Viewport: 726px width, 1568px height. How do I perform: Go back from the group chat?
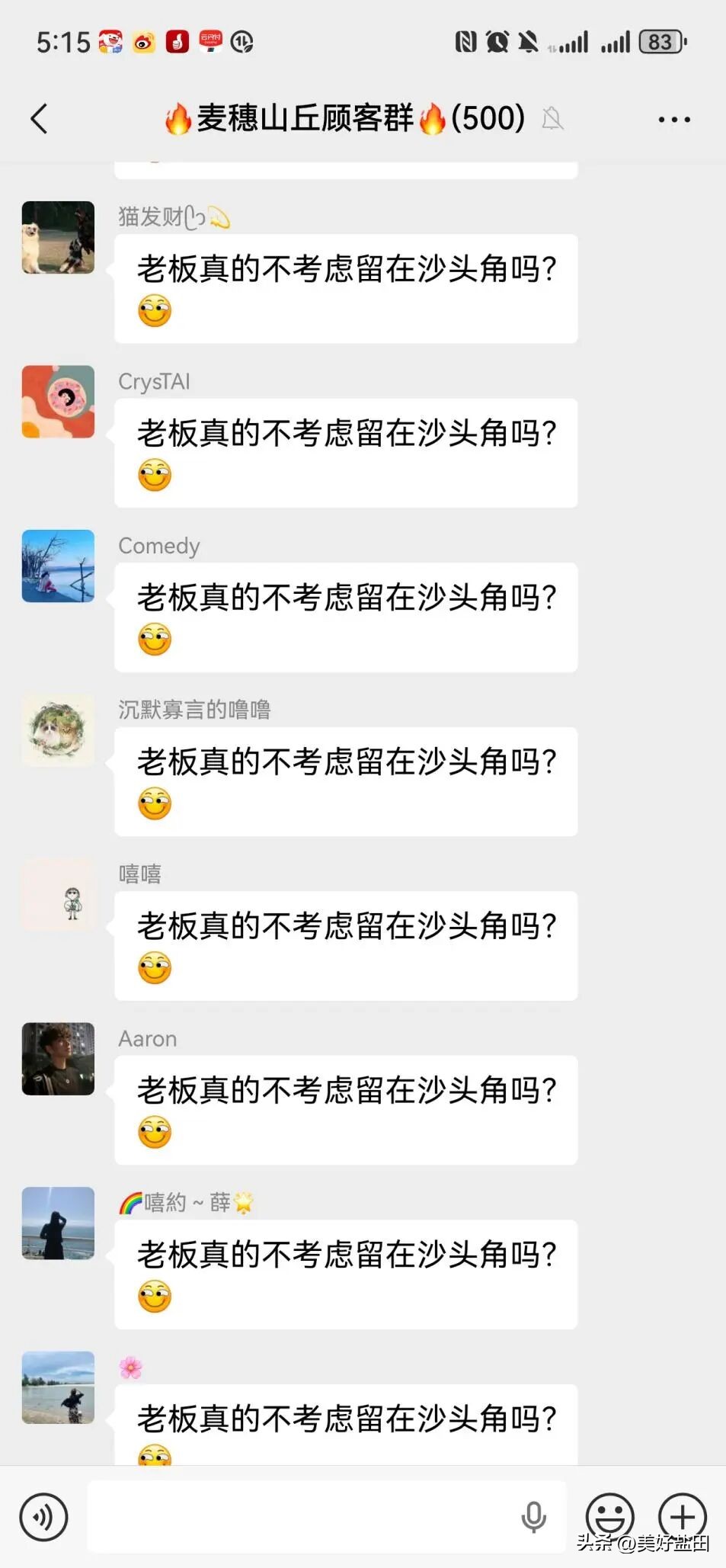click(x=40, y=118)
